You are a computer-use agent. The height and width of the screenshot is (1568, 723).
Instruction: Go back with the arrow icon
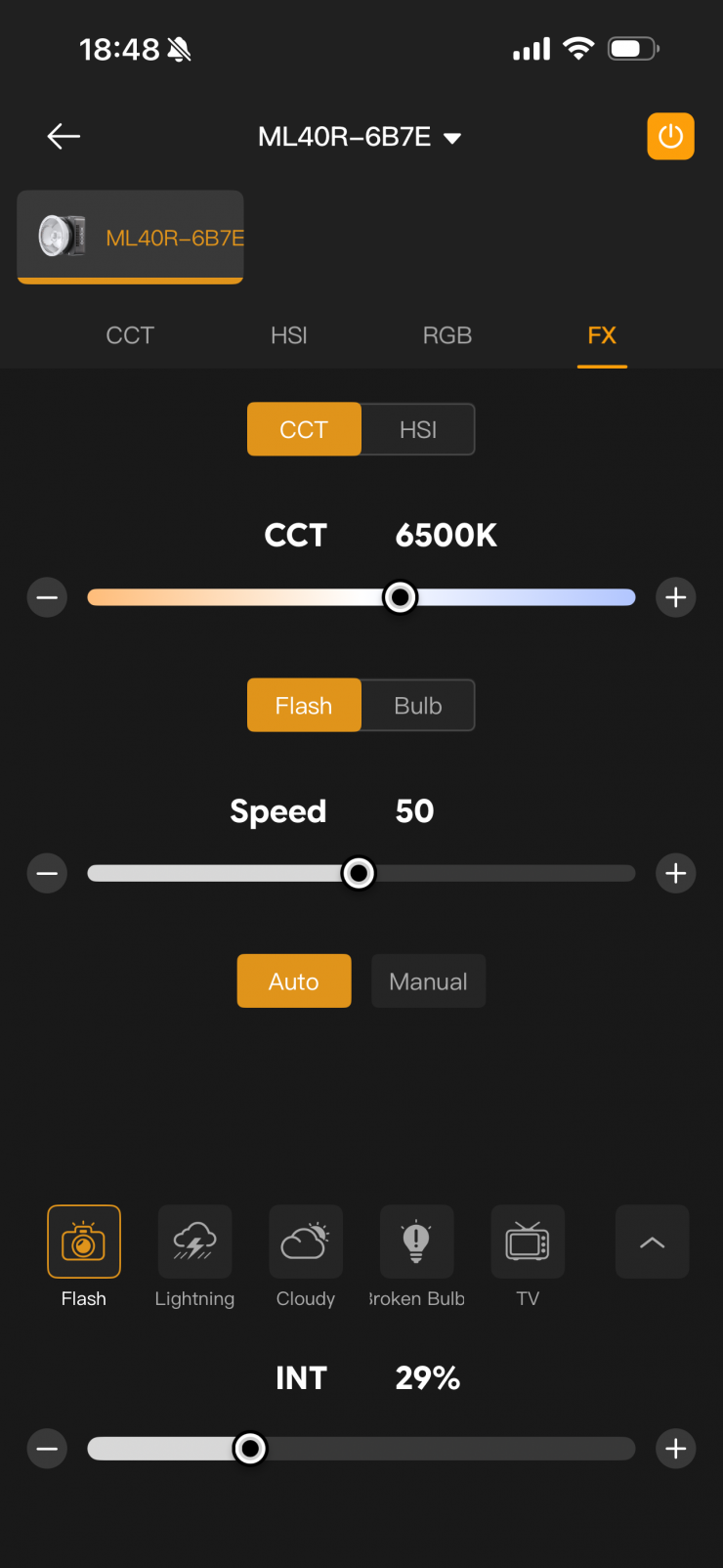click(64, 136)
